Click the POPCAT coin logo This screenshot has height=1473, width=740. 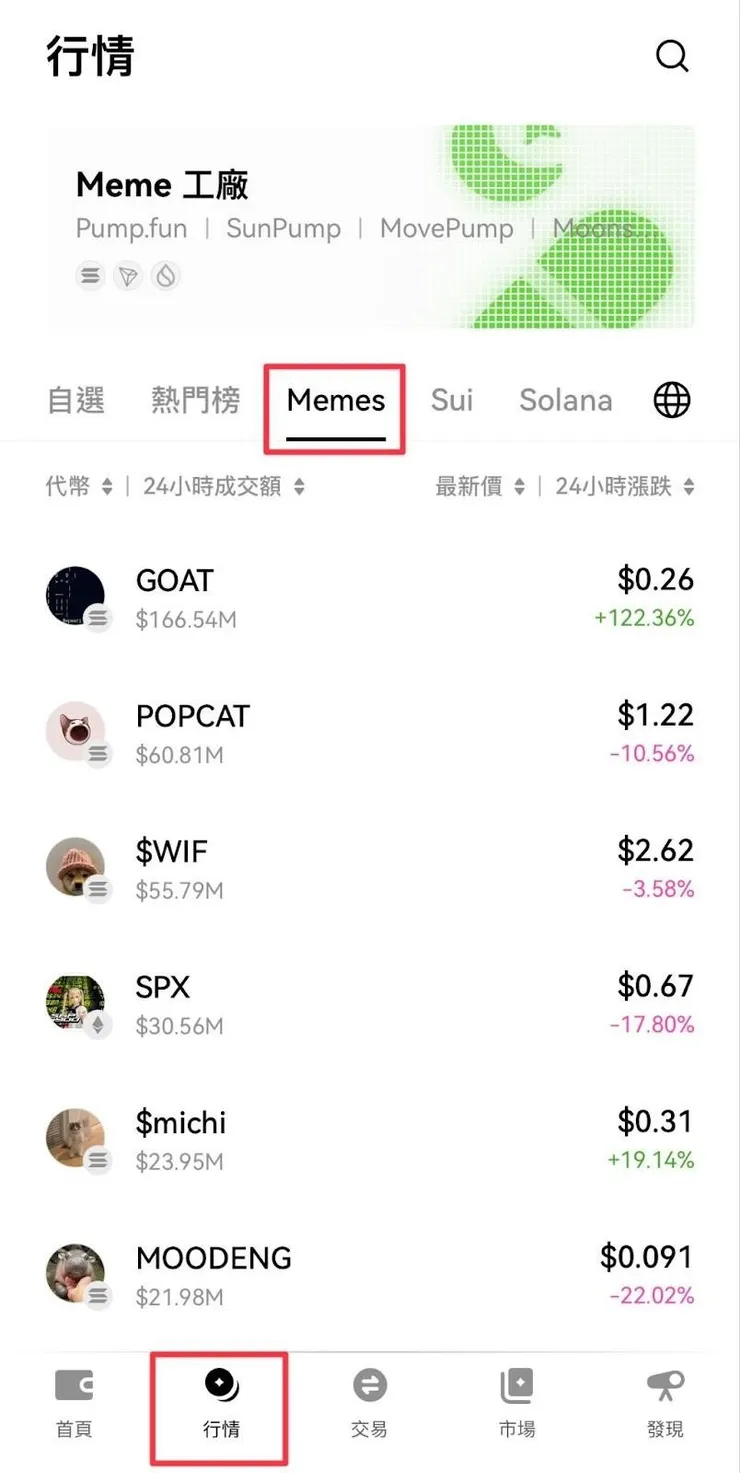pyautogui.click(x=78, y=731)
